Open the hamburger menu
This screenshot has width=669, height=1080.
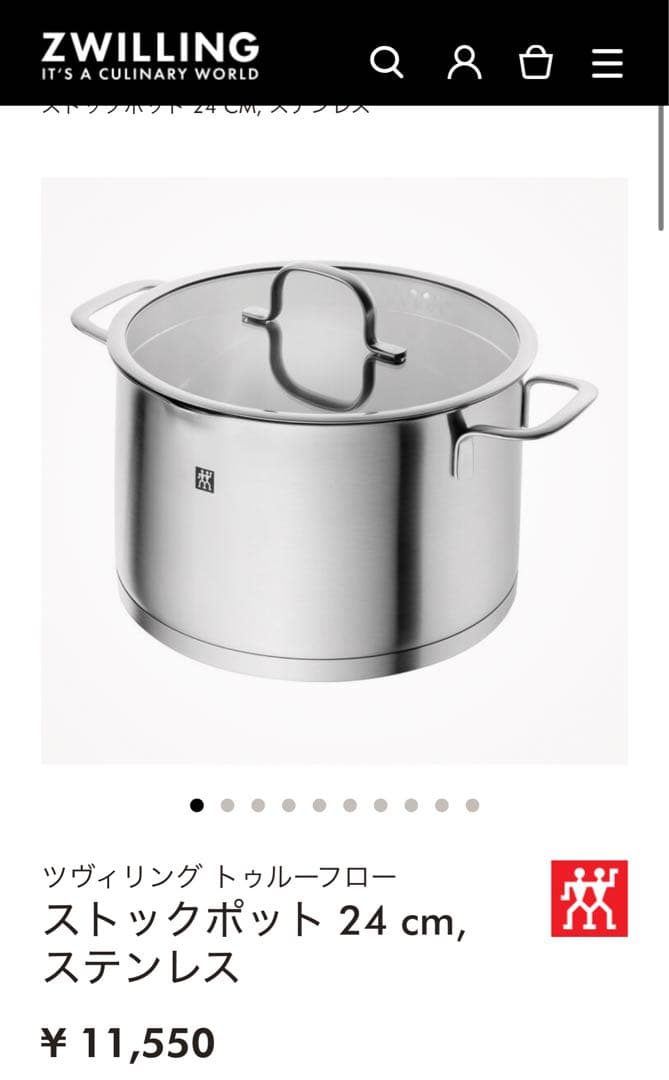tap(607, 62)
